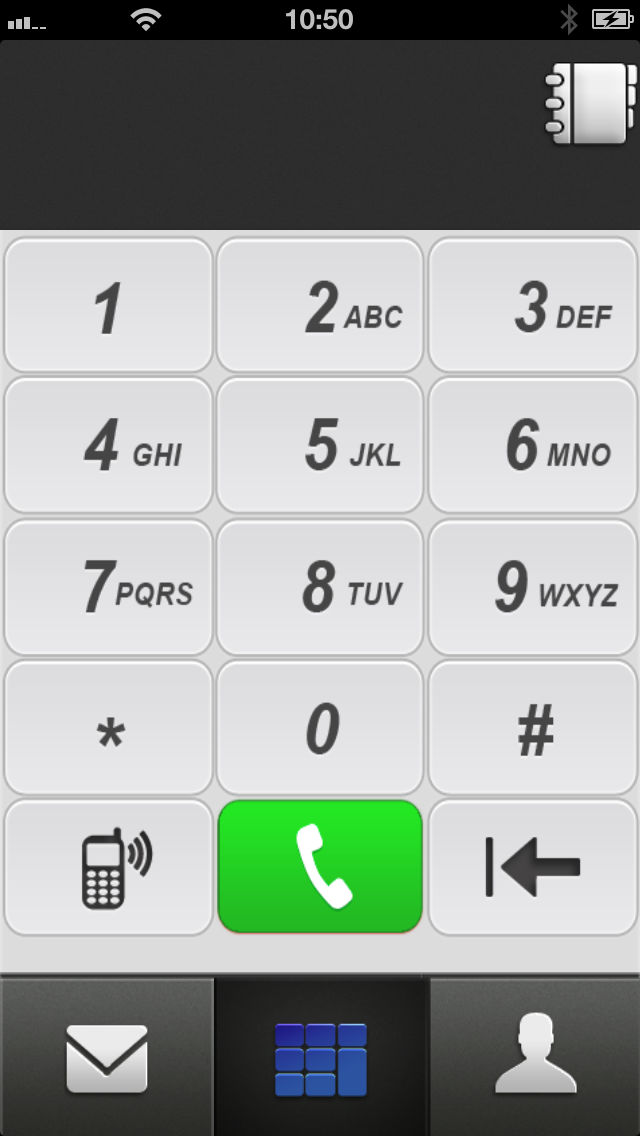Tap the mobile phone speaker button
640x1136 pixels.
point(108,867)
